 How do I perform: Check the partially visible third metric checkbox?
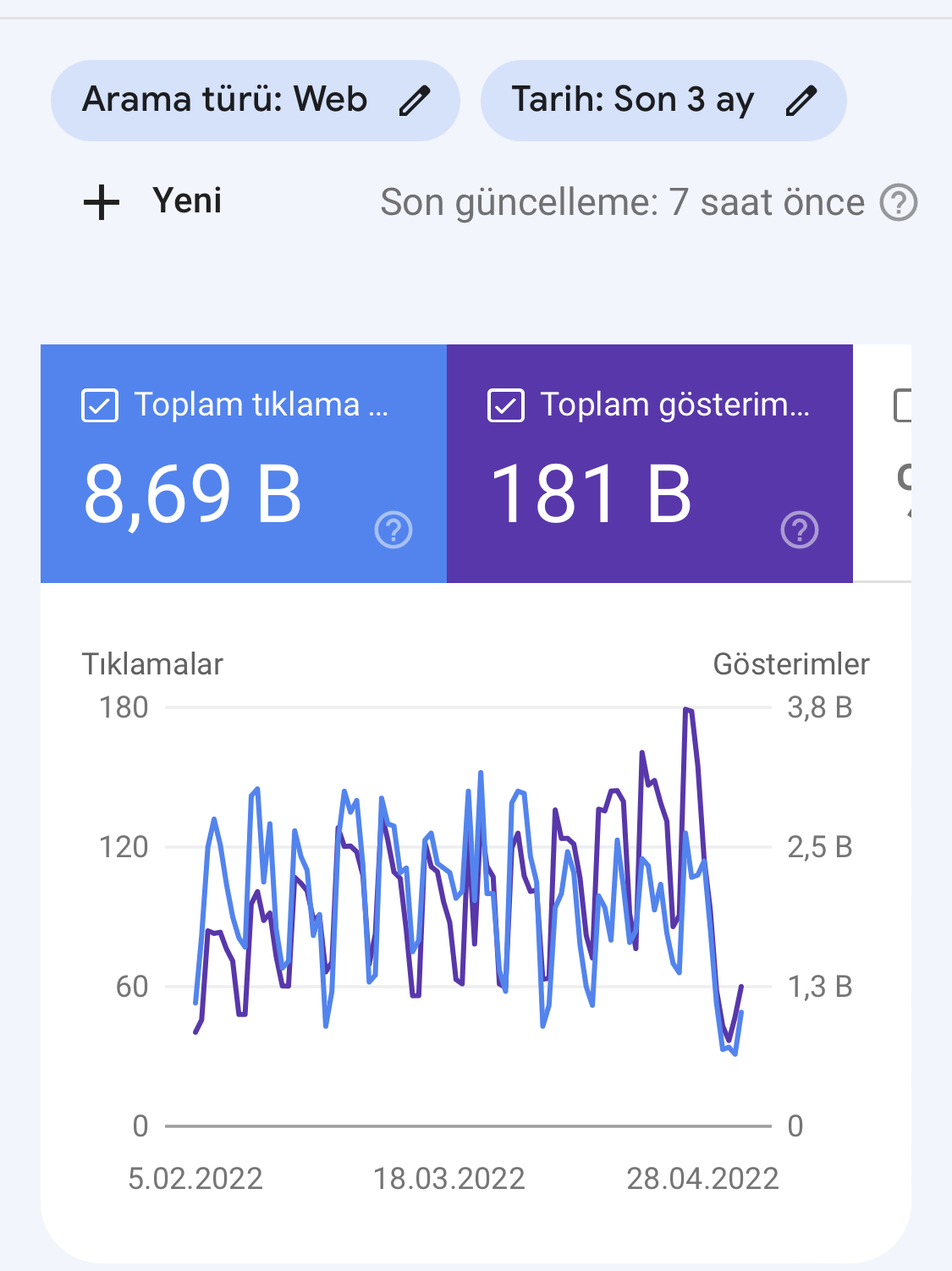[903, 405]
